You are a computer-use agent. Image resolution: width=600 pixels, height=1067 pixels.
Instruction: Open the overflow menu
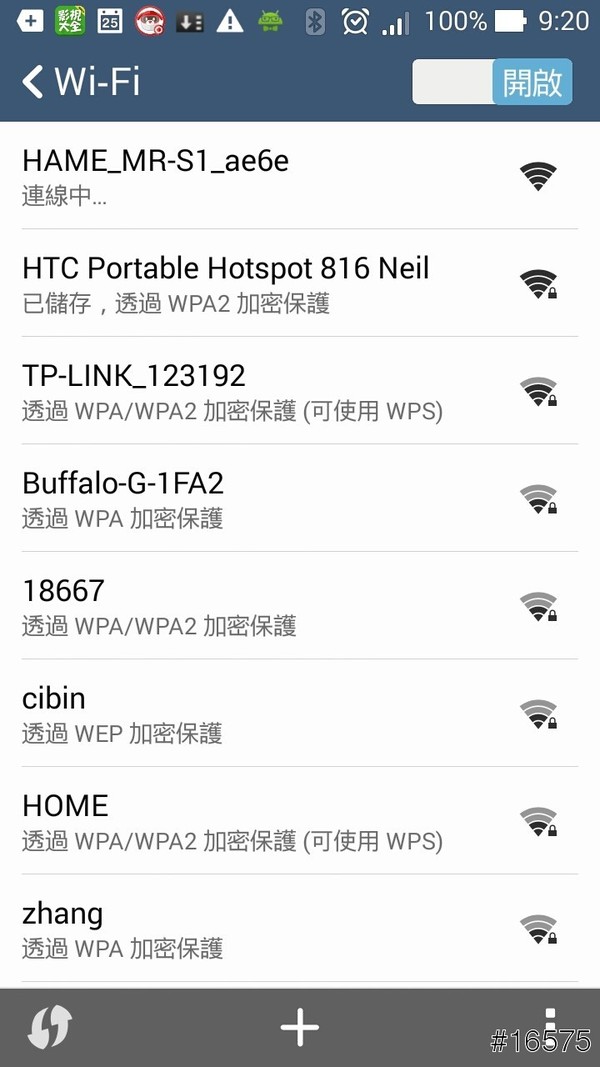coord(549,1020)
